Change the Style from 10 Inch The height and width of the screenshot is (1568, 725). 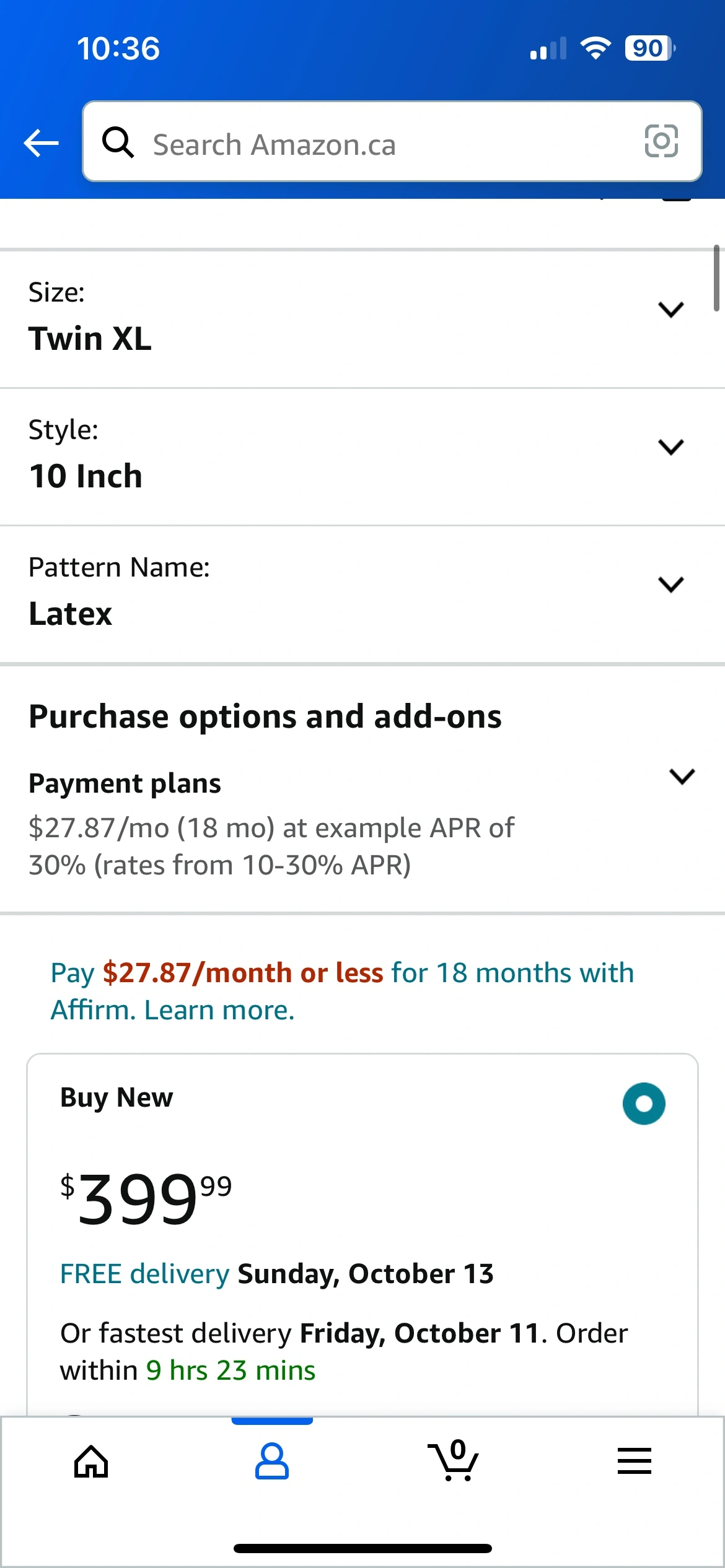point(362,456)
